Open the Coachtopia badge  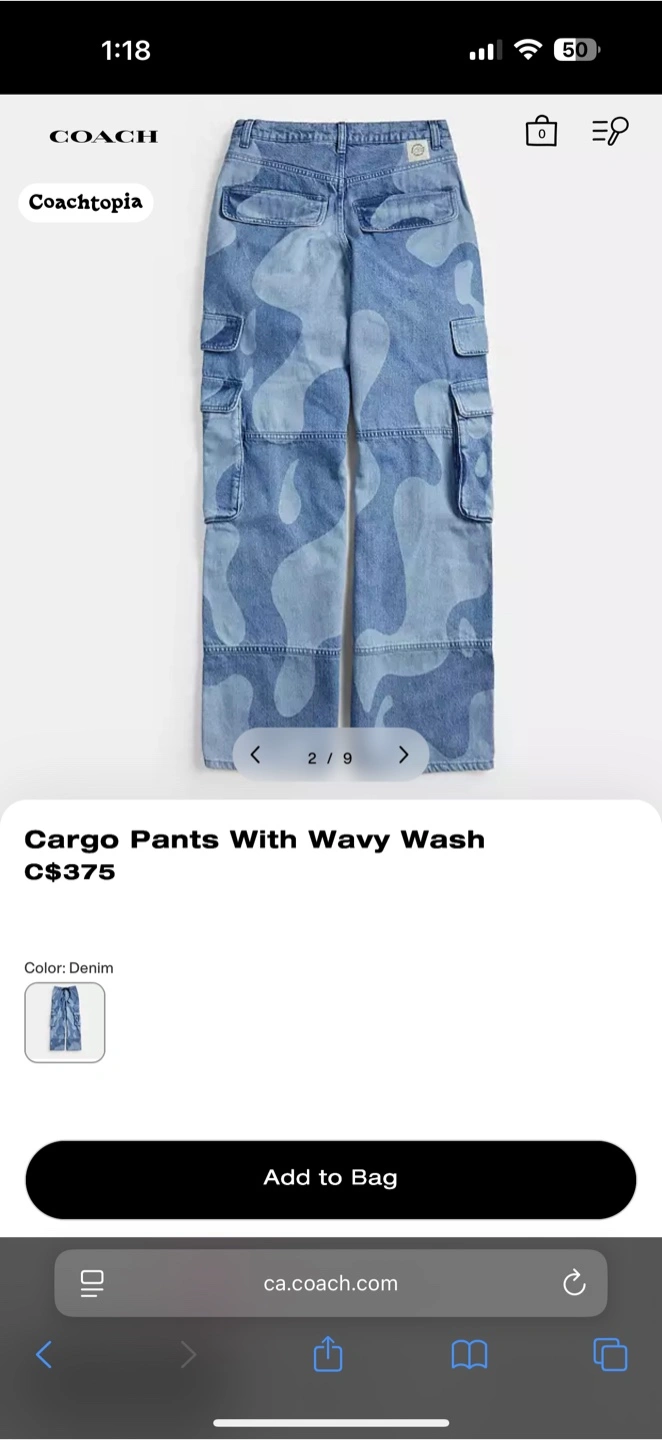(x=85, y=202)
